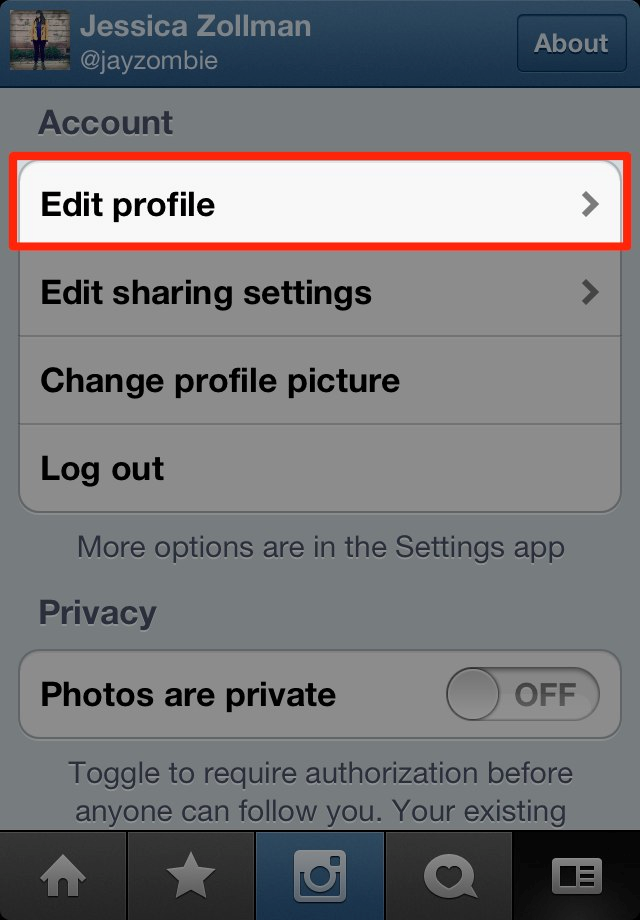The width and height of the screenshot is (640, 920).
Task: Open the news activity tab
Action: (x=448, y=876)
